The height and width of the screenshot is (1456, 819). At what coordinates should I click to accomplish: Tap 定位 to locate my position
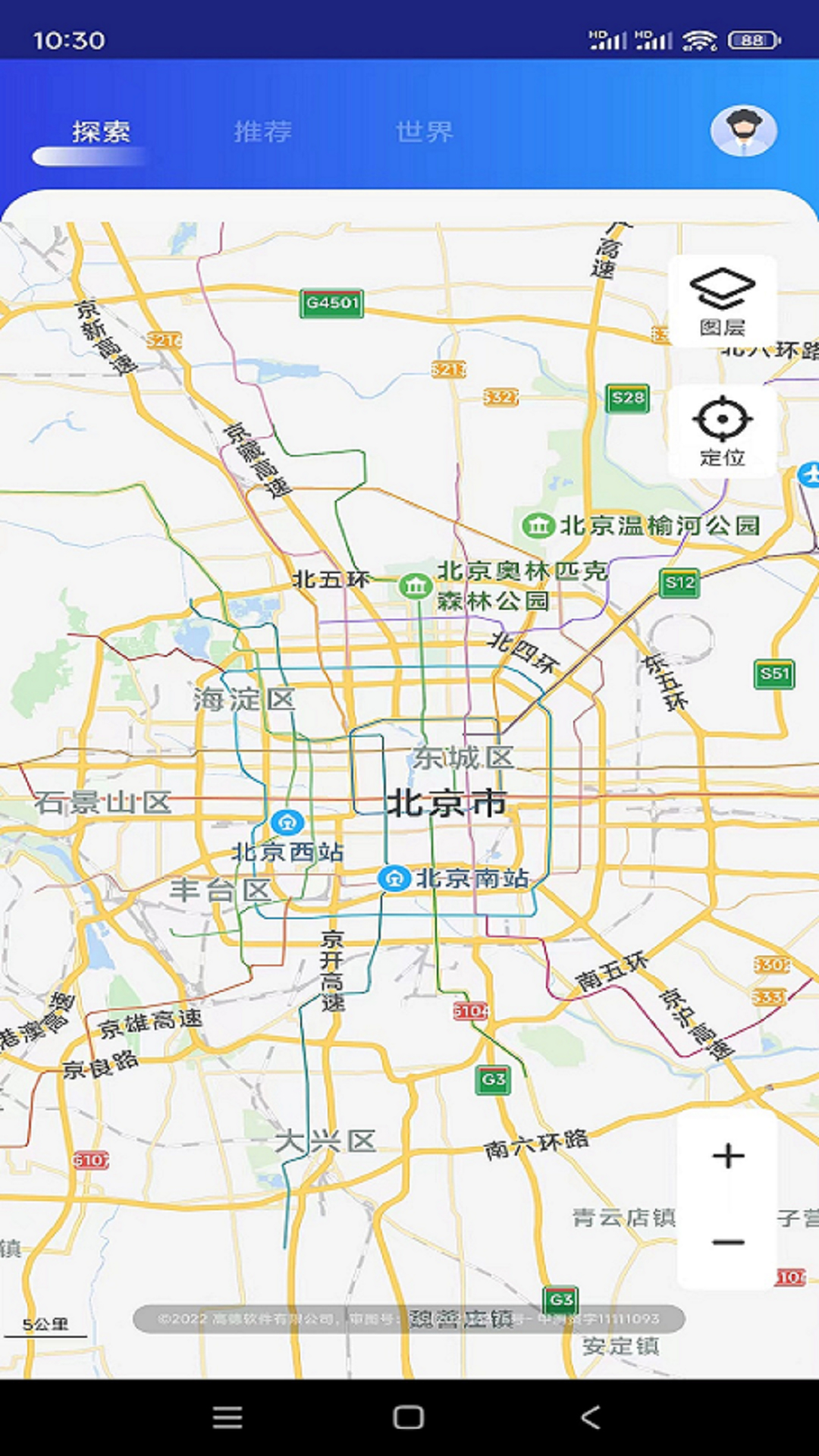pos(722,431)
